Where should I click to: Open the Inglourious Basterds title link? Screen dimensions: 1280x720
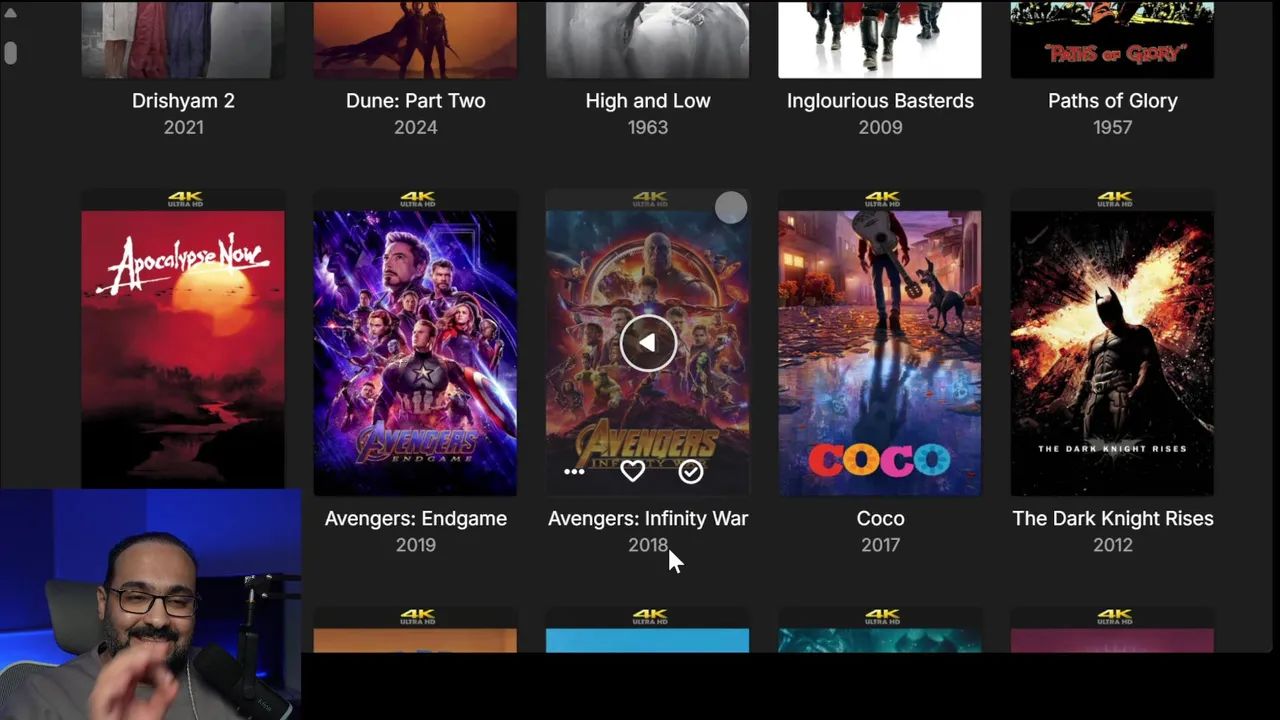[880, 101]
